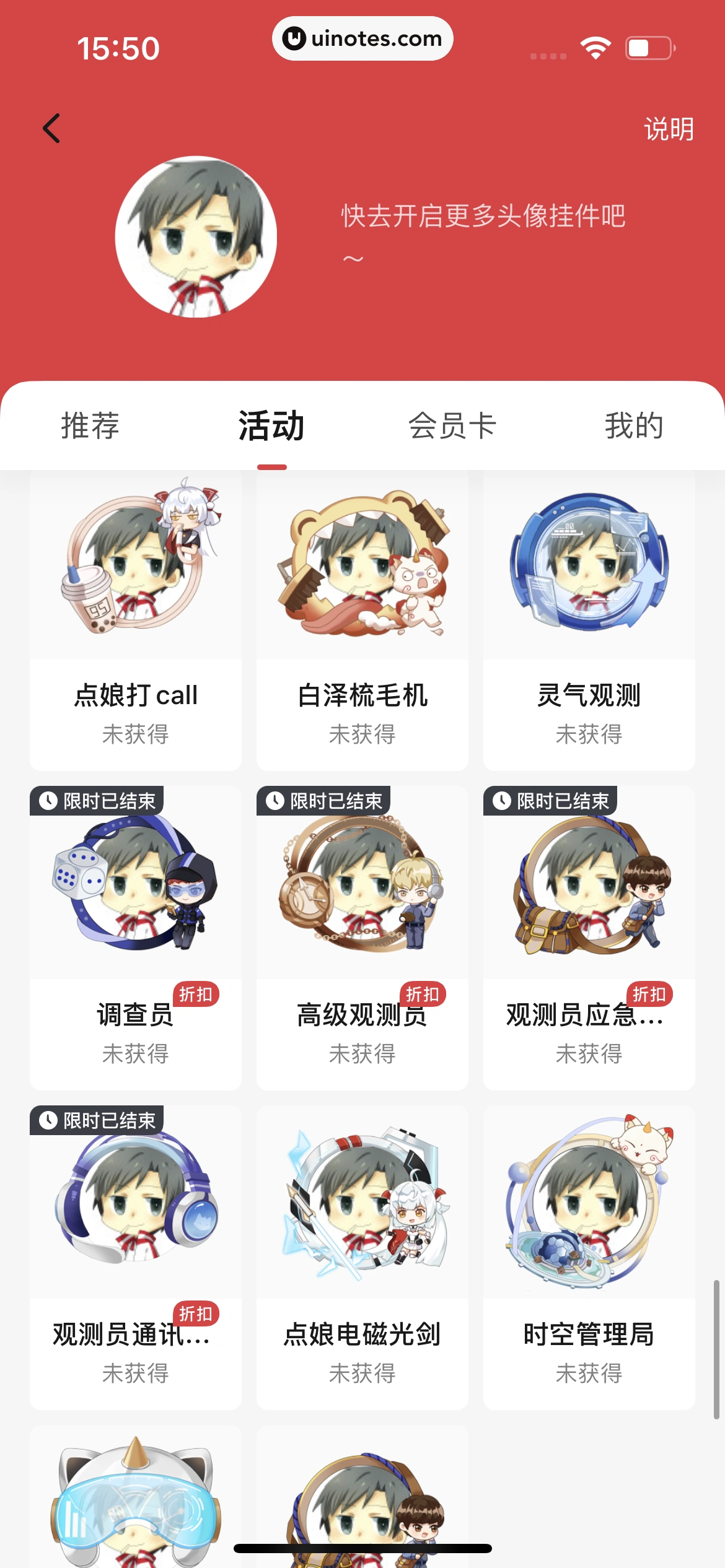Tap the Wi-Fi icon in status bar
The height and width of the screenshot is (1568, 725).
(x=595, y=46)
